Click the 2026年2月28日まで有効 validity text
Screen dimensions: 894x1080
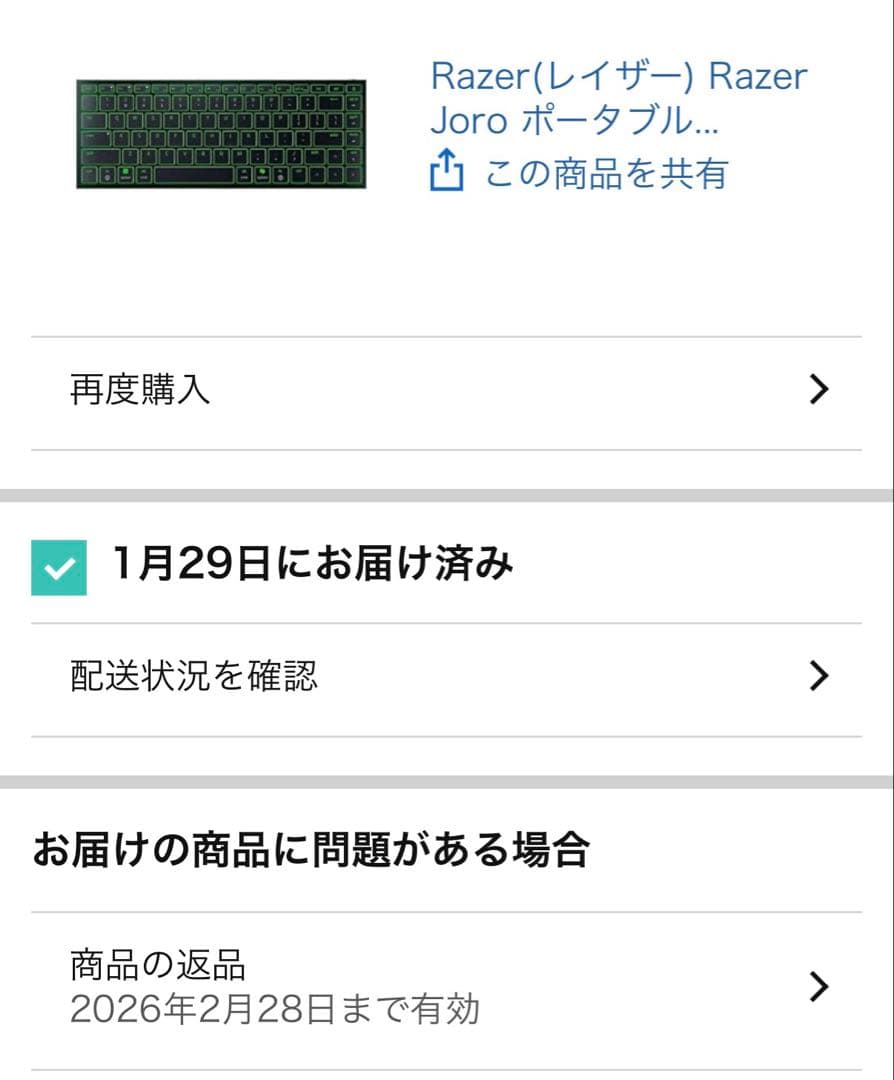pyautogui.click(x=277, y=1010)
